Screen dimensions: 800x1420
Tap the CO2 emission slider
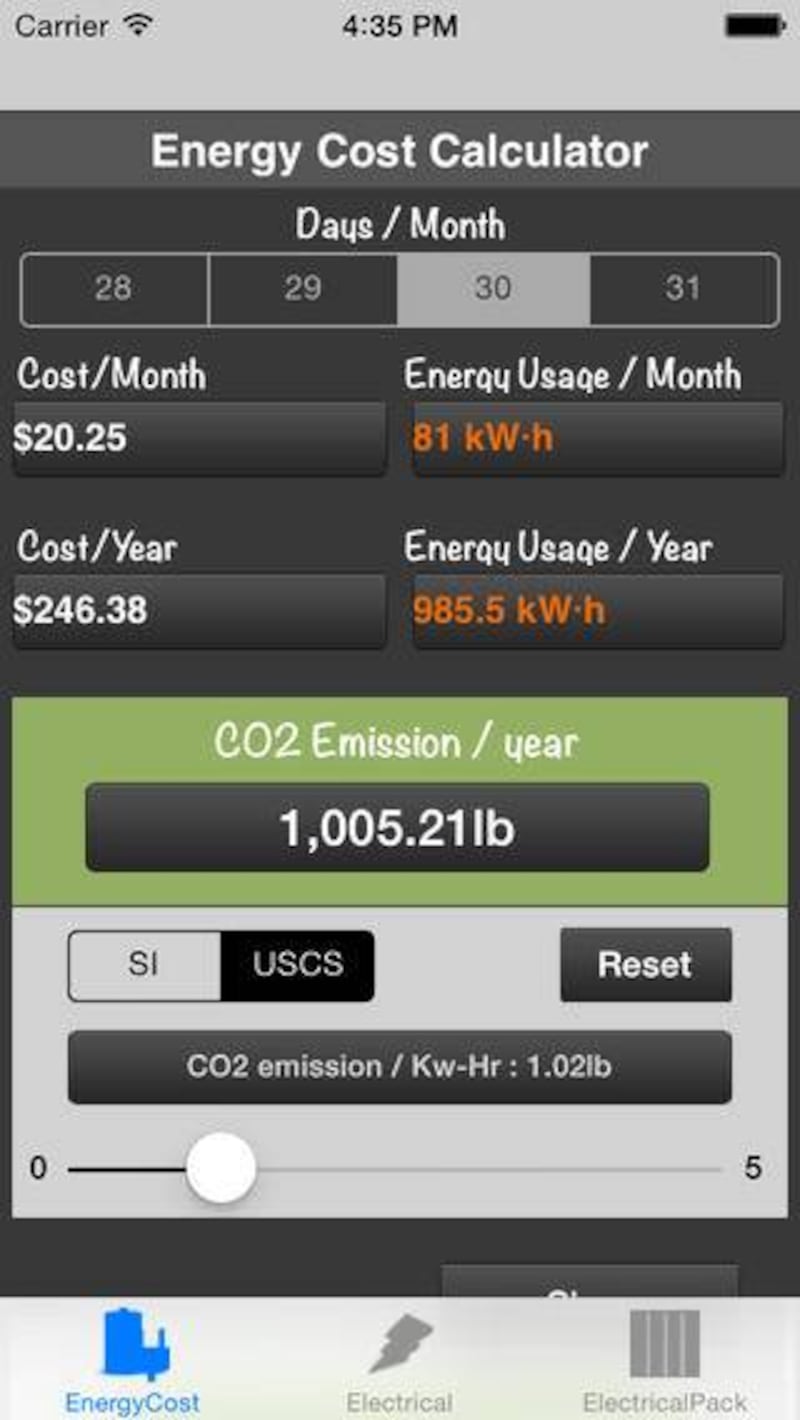tap(395, 1168)
